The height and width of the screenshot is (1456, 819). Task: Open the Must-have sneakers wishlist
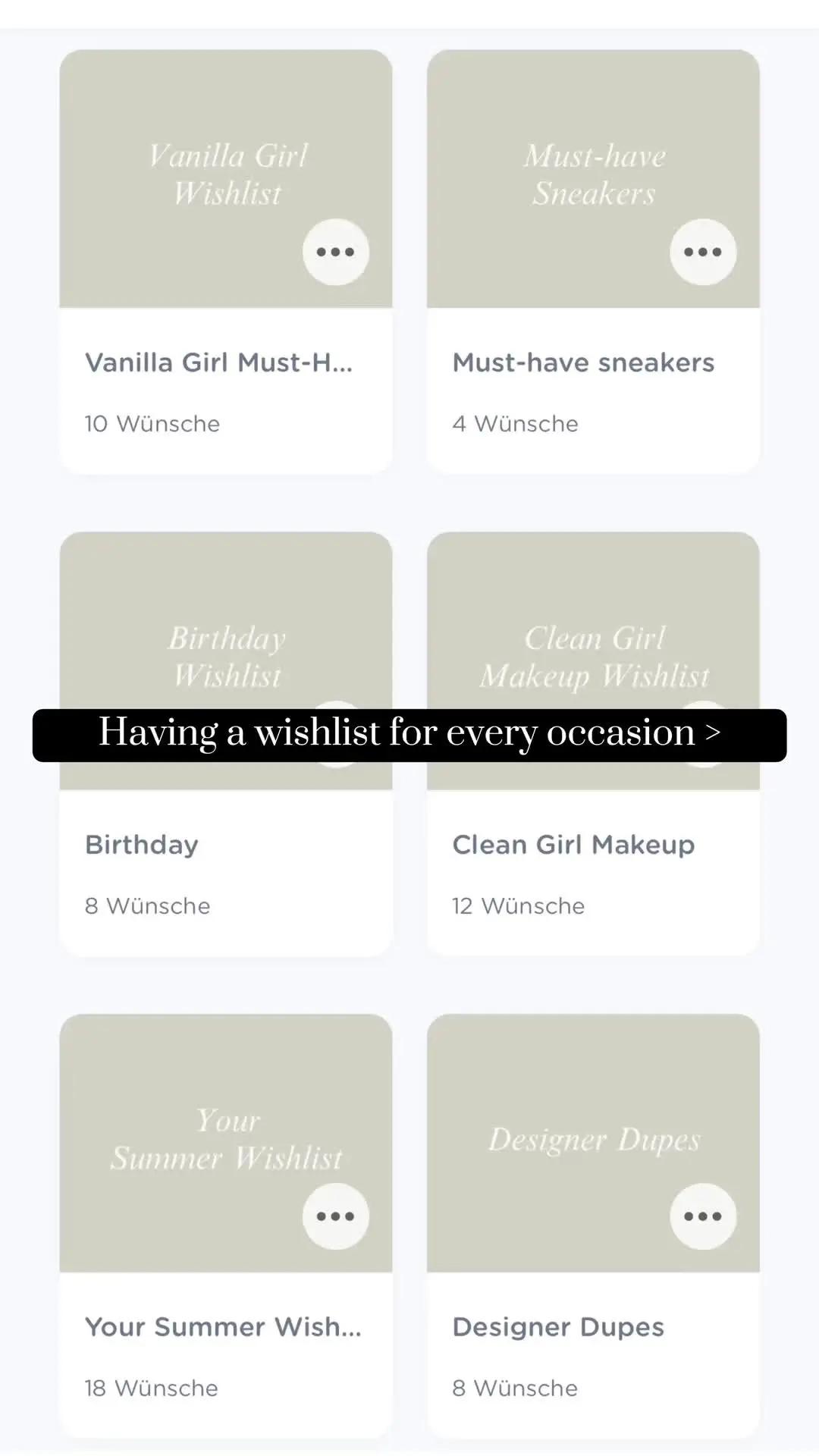pyautogui.click(x=583, y=362)
